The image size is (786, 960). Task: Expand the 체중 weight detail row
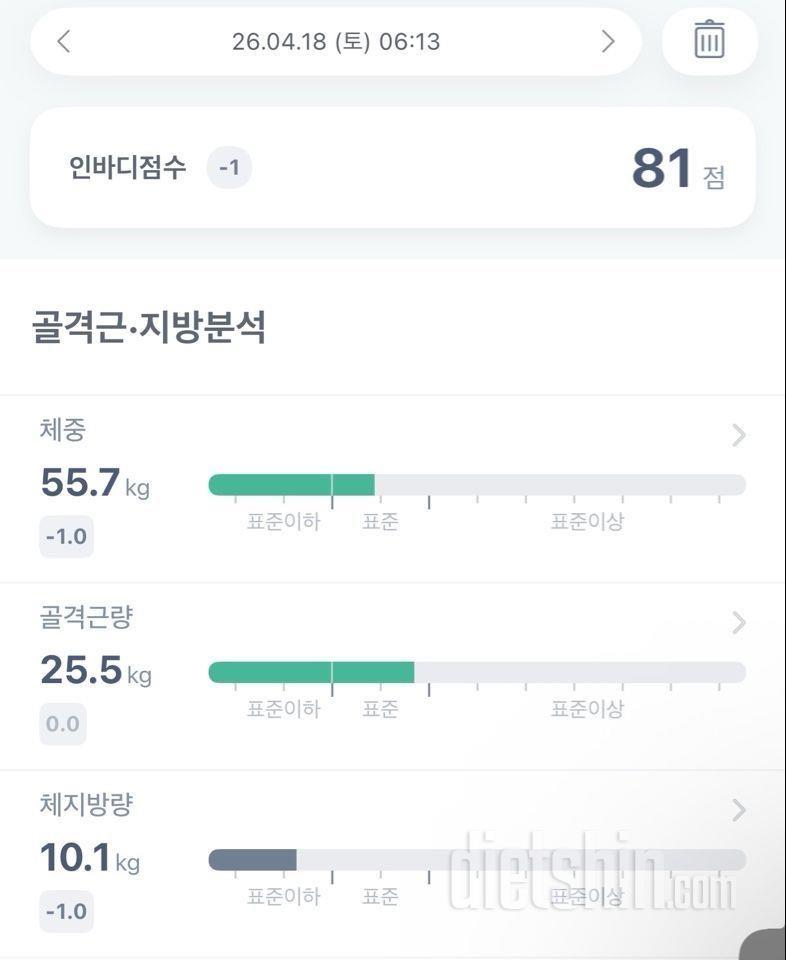coord(739,435)
